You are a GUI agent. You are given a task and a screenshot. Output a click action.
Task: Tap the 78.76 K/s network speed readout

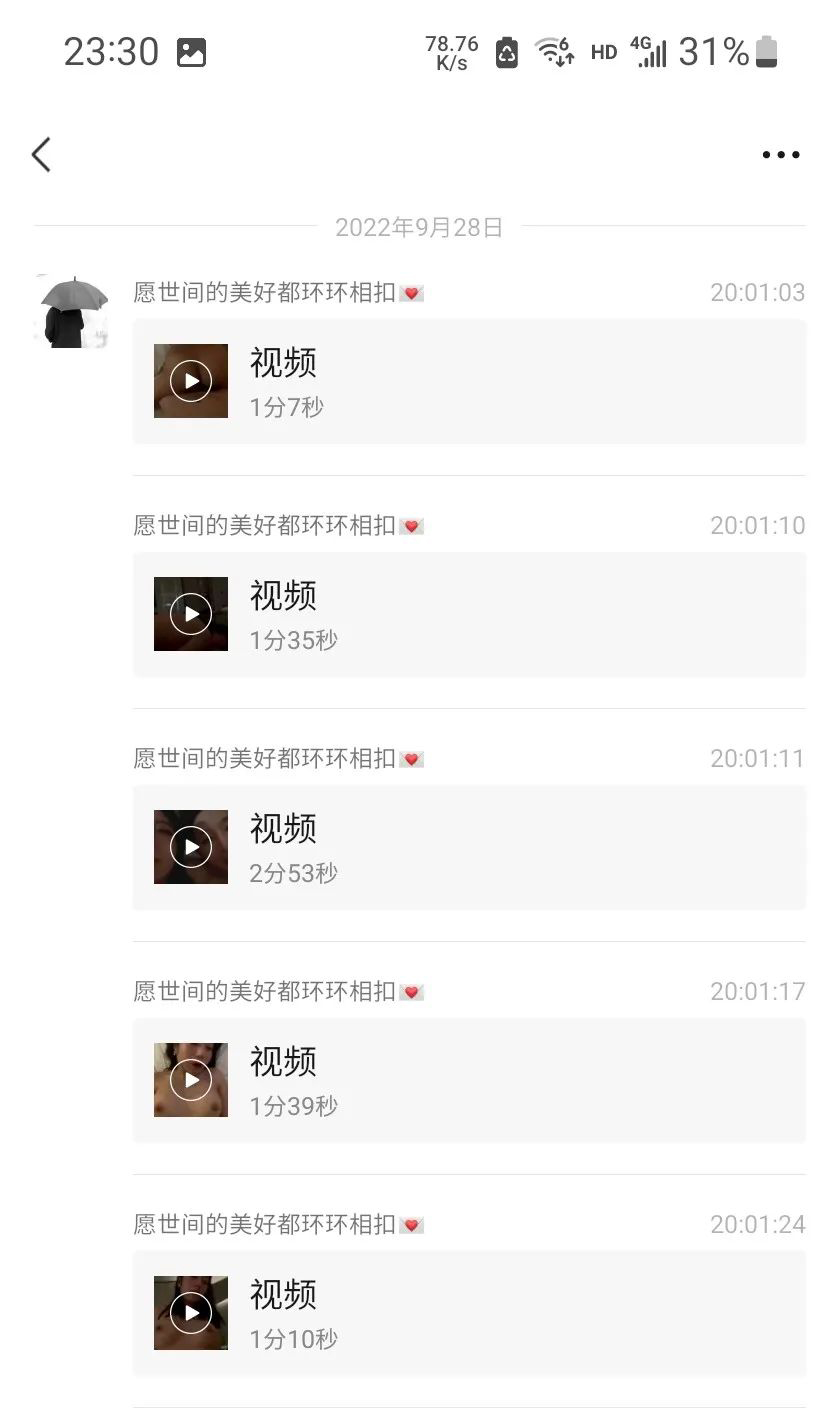(449, 50)
